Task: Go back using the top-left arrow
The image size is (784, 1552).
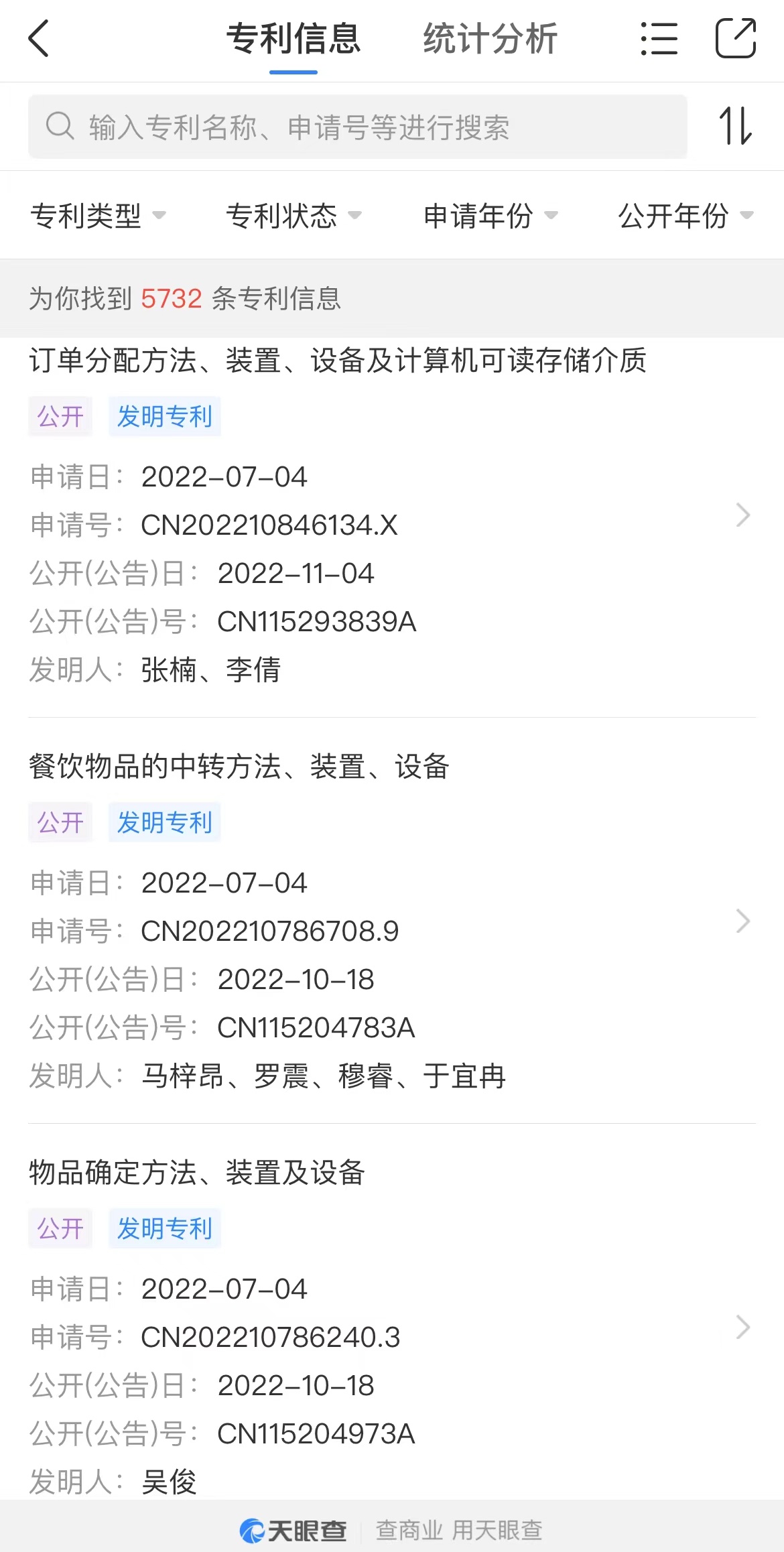Action: 39,39
